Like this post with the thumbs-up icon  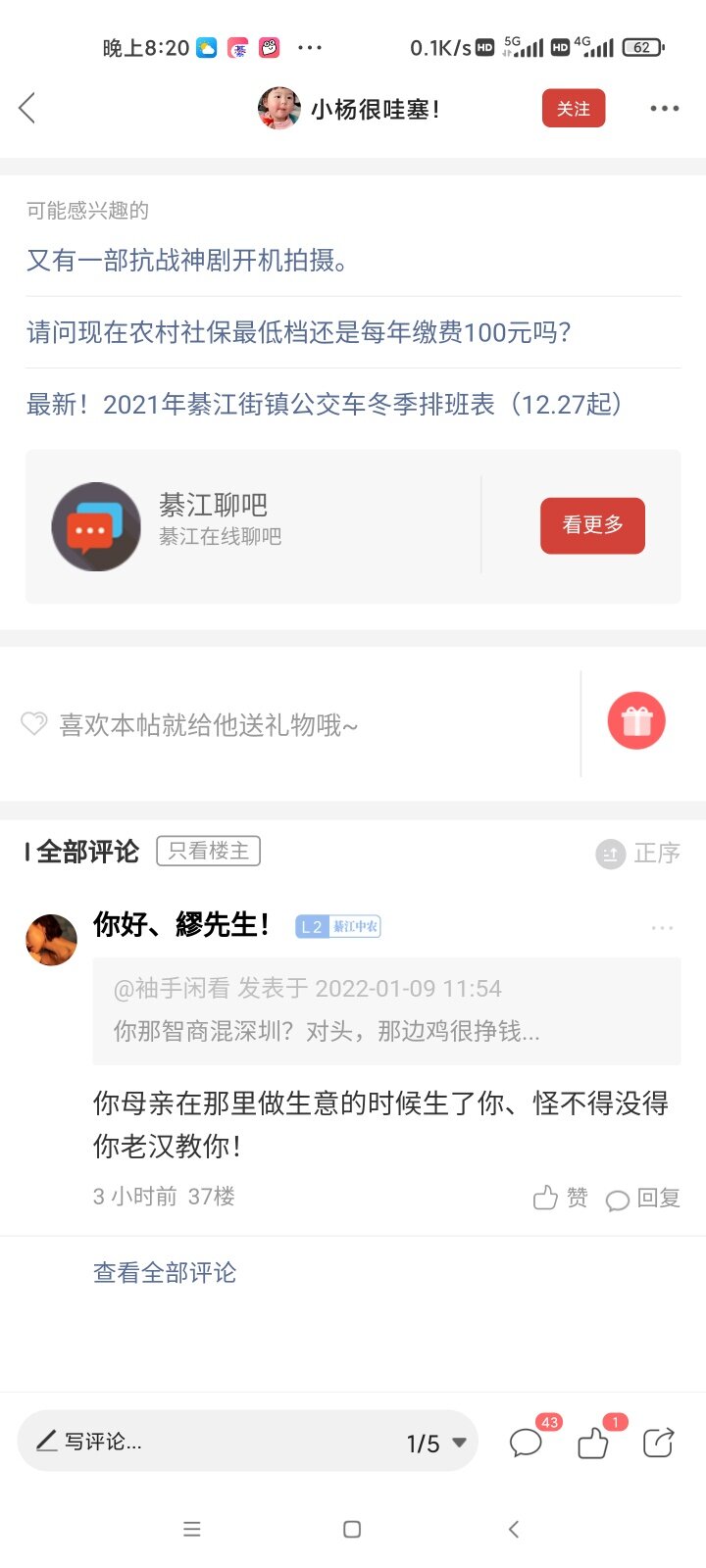(593, 1442)
